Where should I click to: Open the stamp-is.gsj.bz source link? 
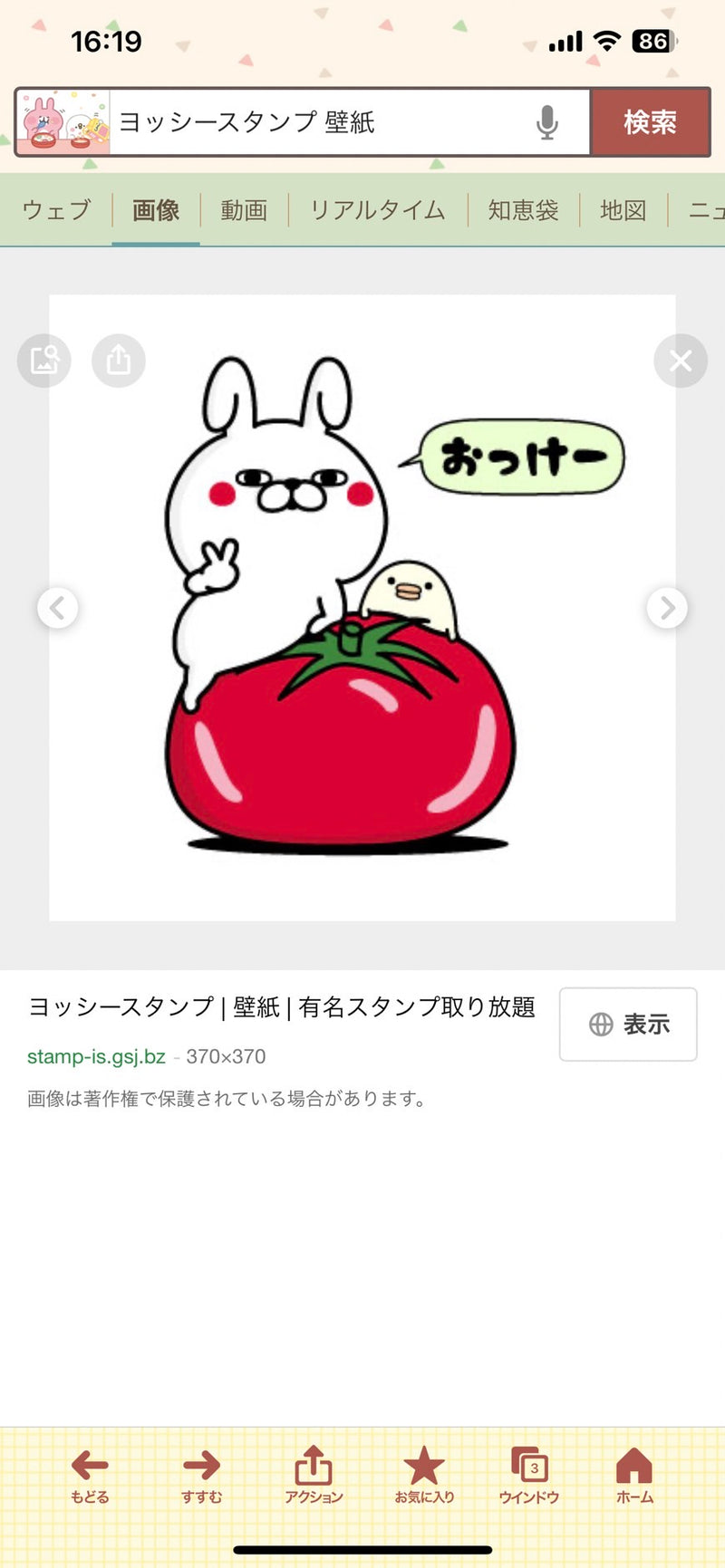96,1056
